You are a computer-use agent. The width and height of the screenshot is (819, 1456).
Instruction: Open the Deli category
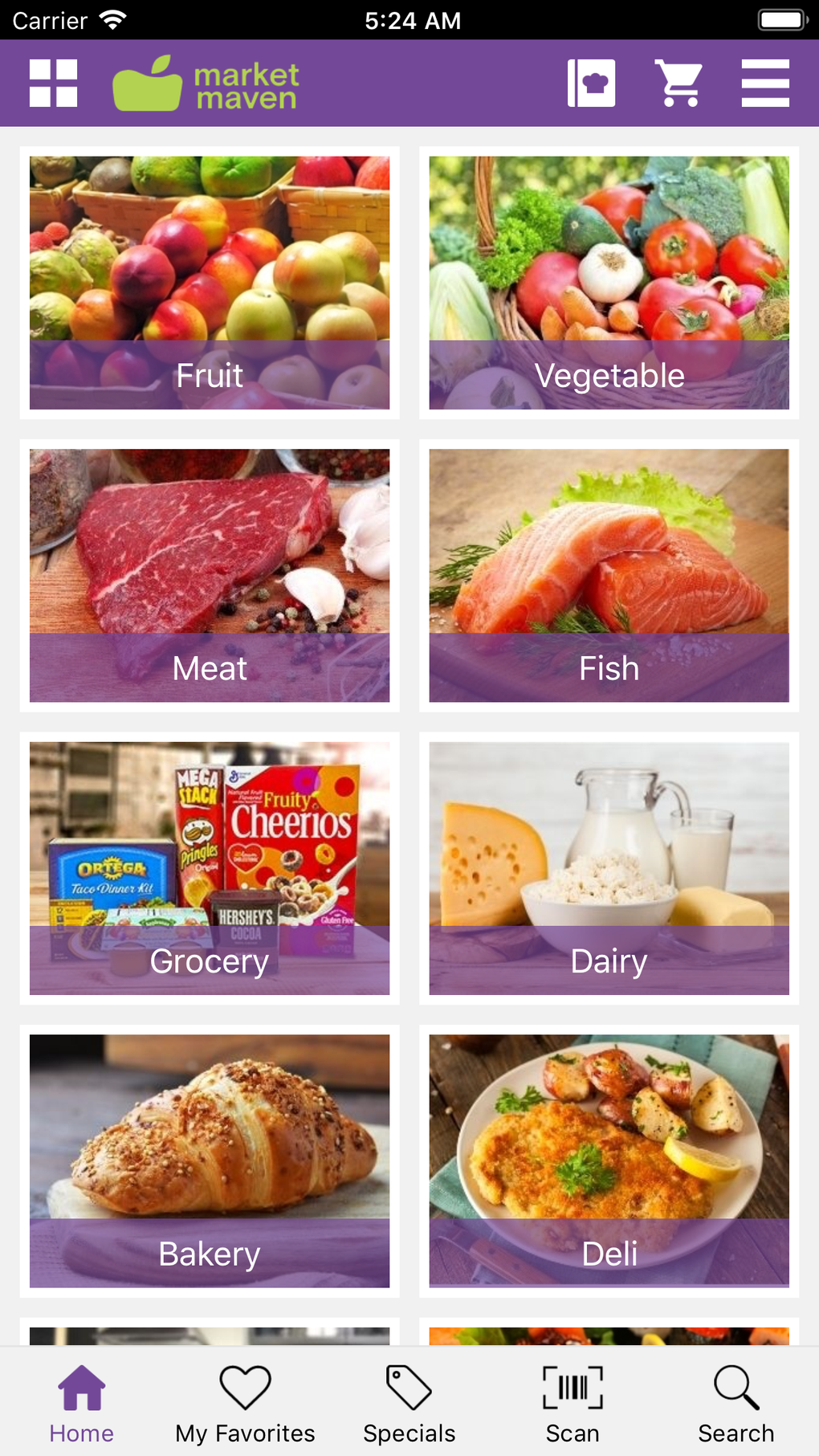click(609, 1160)
